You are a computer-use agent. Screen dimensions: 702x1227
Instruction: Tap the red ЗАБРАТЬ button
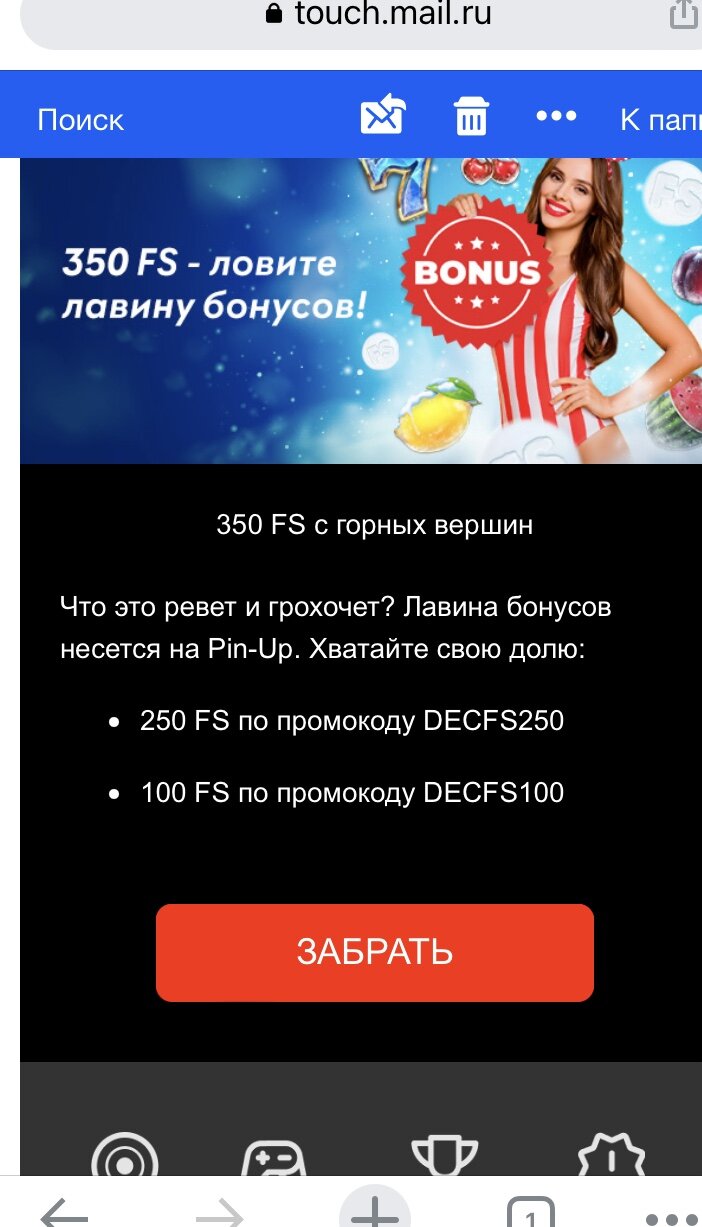point(375,952)
